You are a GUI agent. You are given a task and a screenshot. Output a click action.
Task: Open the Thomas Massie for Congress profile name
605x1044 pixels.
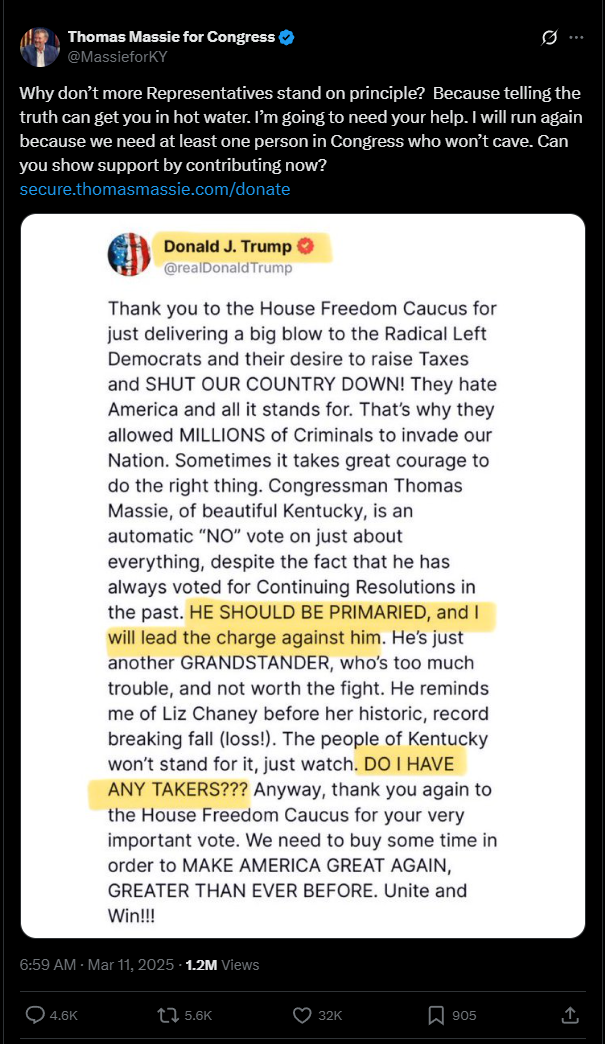[171, 37]
